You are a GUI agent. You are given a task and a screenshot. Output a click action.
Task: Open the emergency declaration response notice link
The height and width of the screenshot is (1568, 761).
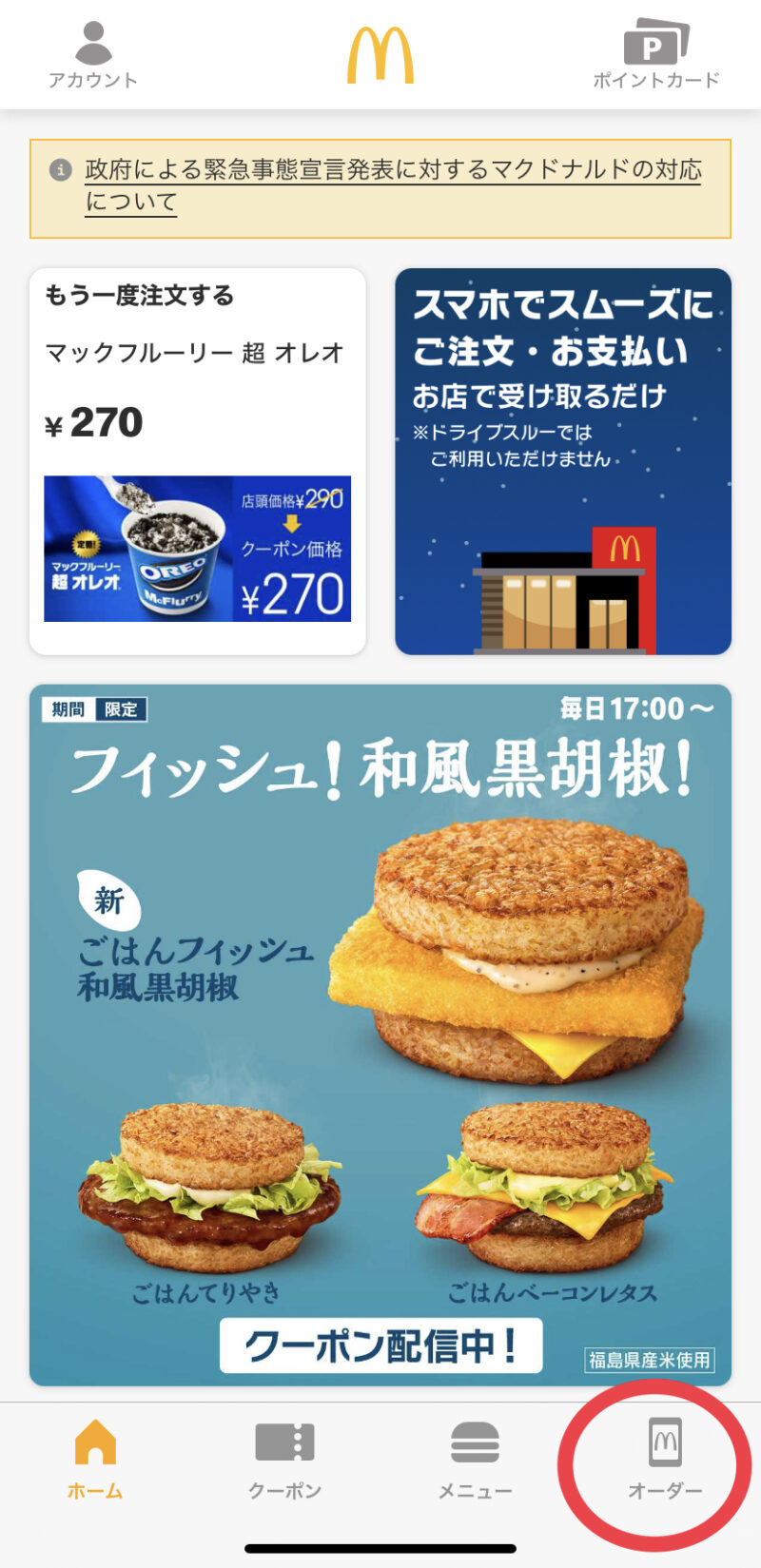(392, 185)
